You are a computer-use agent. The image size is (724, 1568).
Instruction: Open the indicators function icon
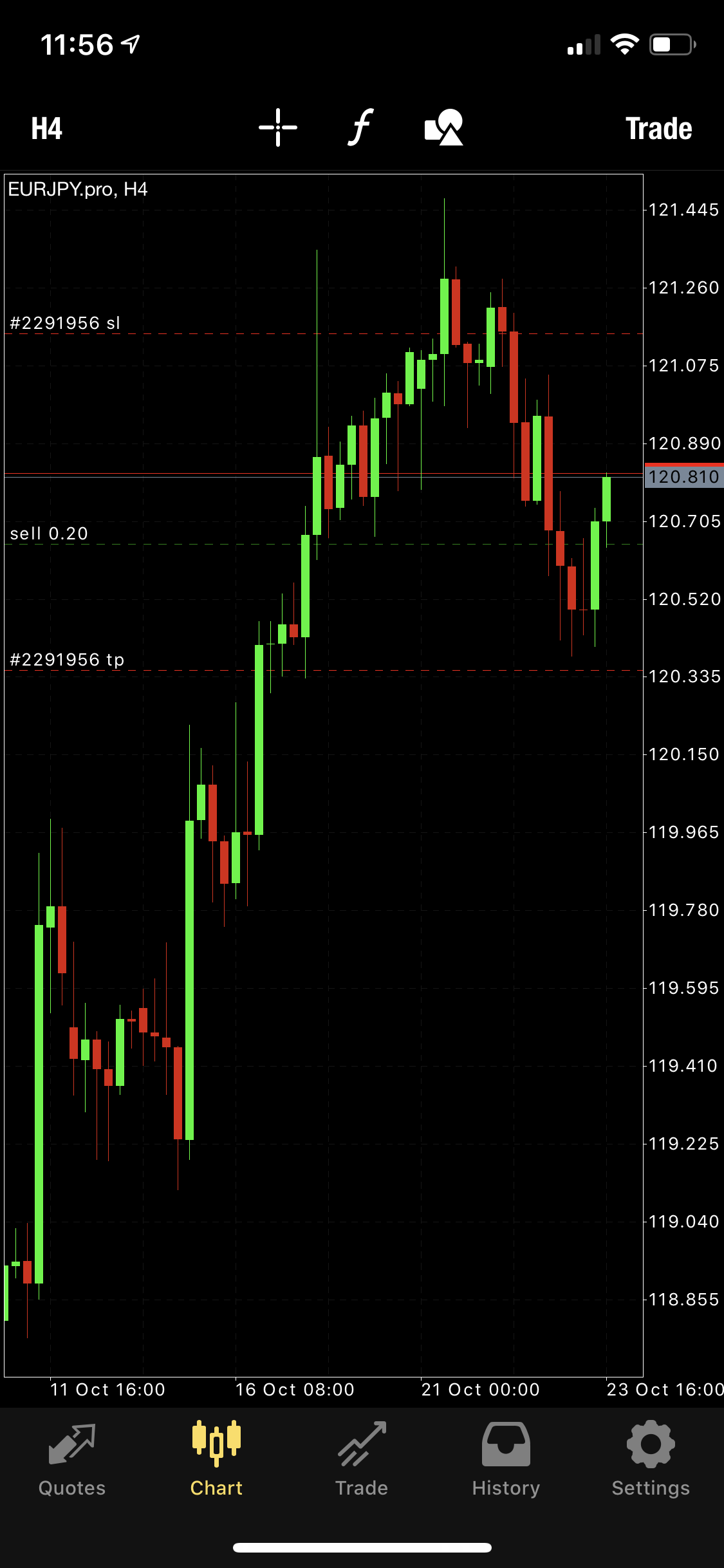pyautogui.click(x=361, y=127)
